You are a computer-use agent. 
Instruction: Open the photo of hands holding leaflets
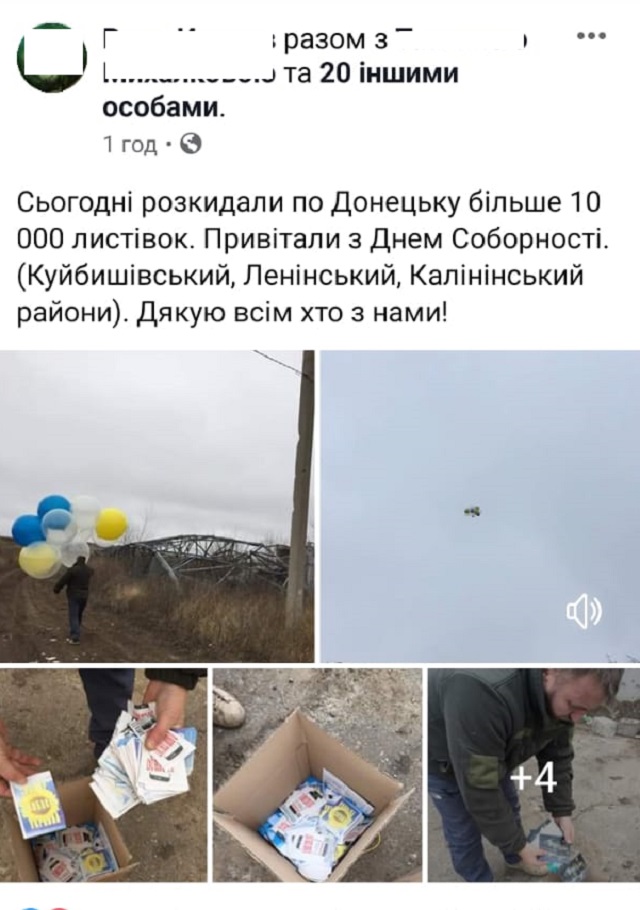(103, 775)
